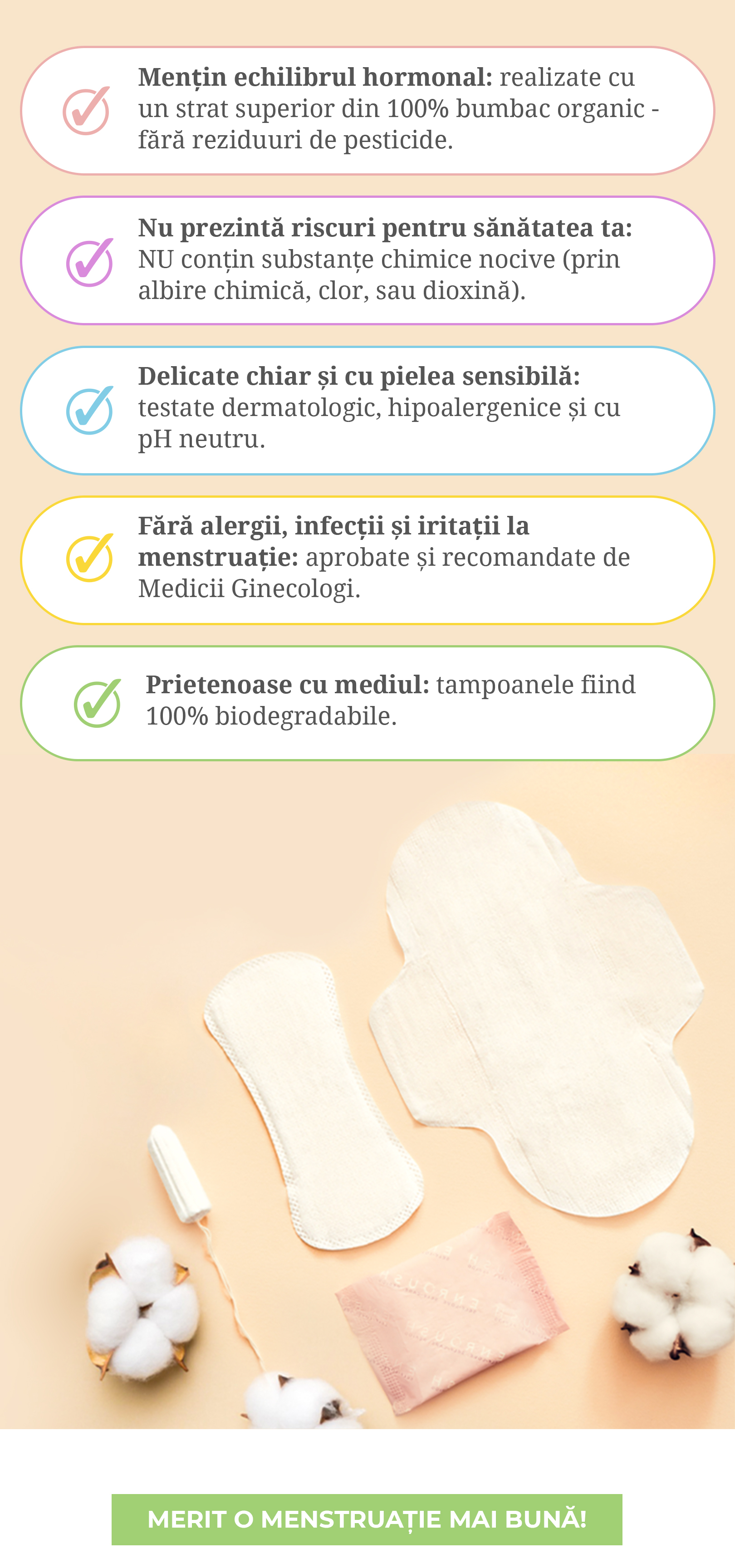This screenshot has width=735, height=1568.
Task: Tap the MERIT O MENSTRUAȚIE MAI BUNĂ button
Action: (367, 1519)
